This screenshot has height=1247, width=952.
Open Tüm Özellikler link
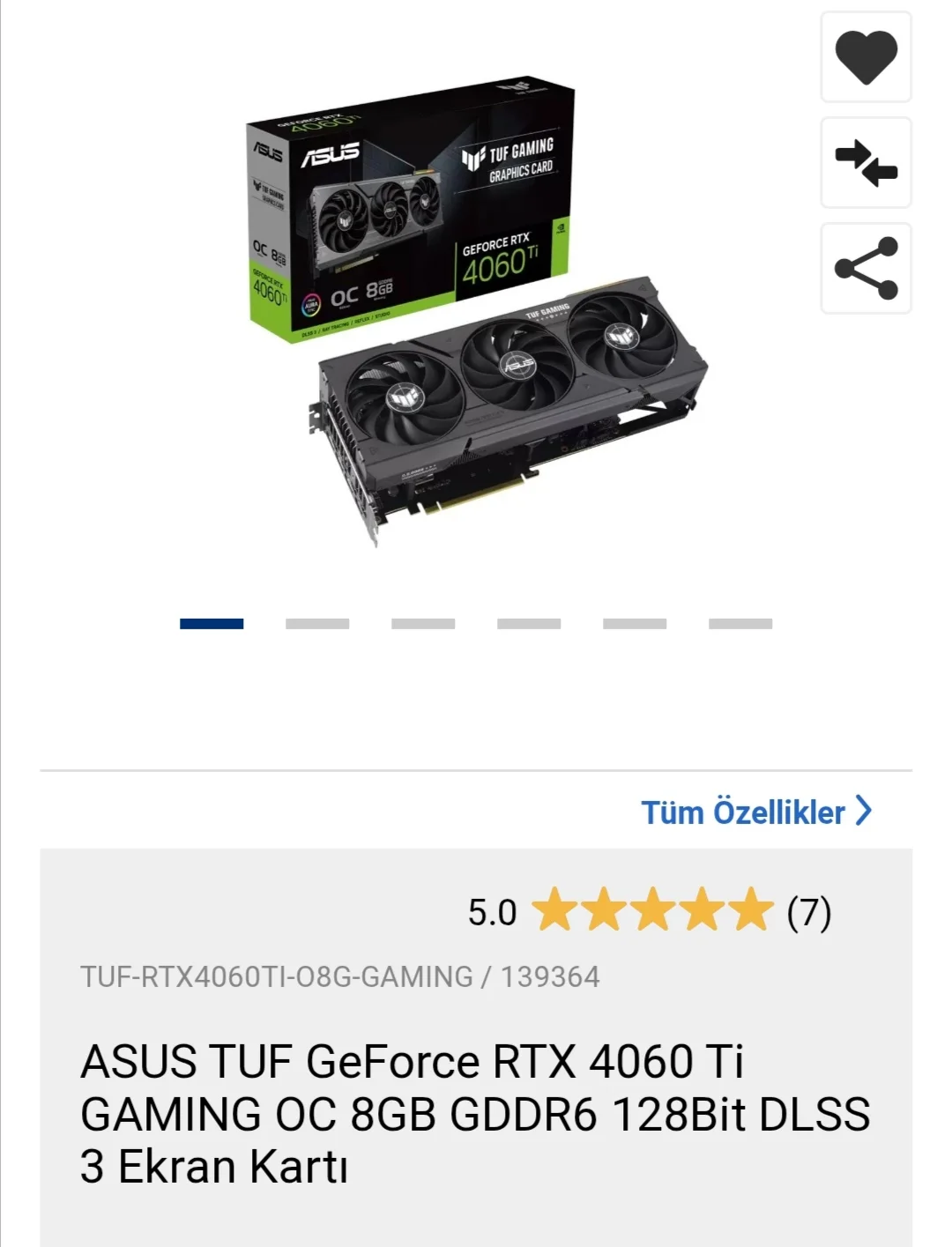[756, 812]
